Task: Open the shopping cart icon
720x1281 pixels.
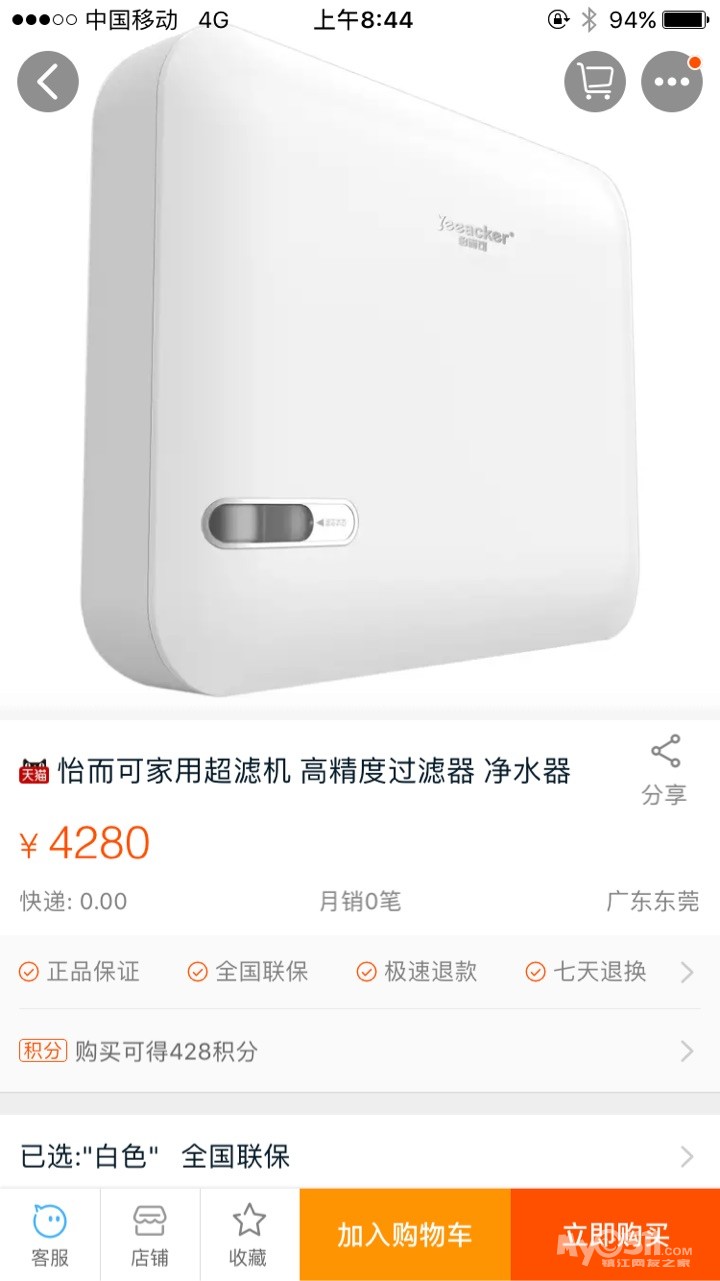Action: coord(595,82)
